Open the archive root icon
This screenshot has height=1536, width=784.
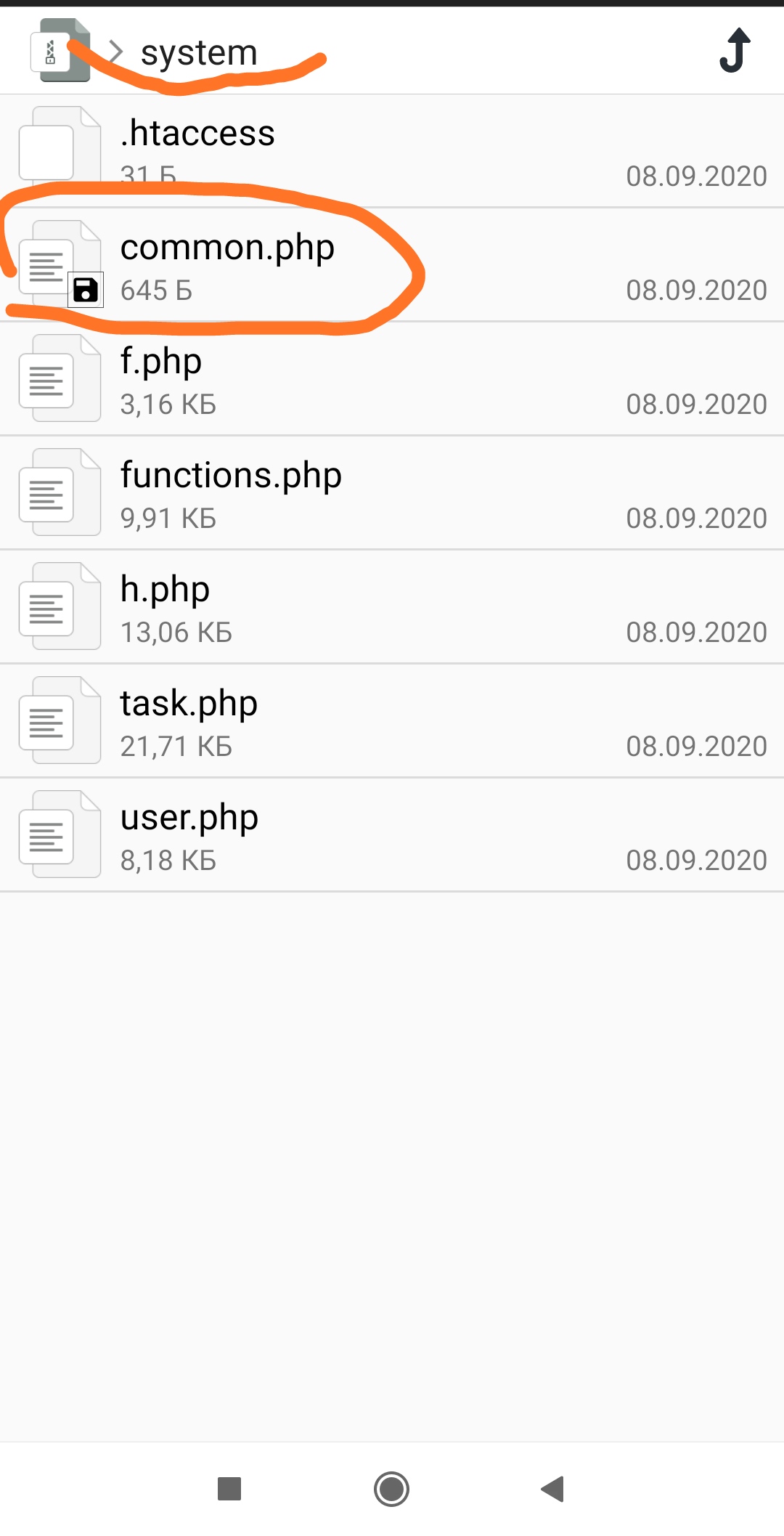click(60, 51)
